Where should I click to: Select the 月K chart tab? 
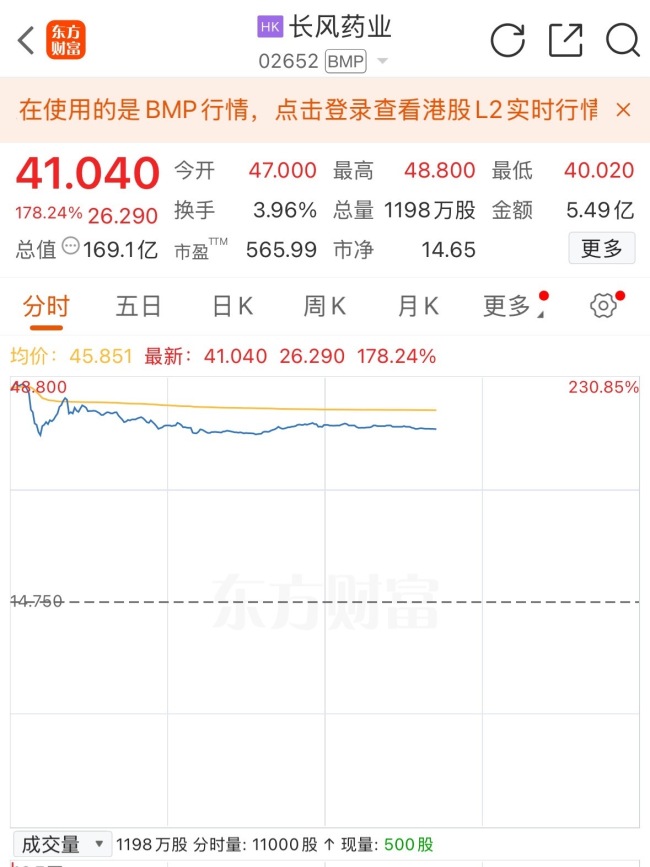pyautogui.click(x=418, y=306)
